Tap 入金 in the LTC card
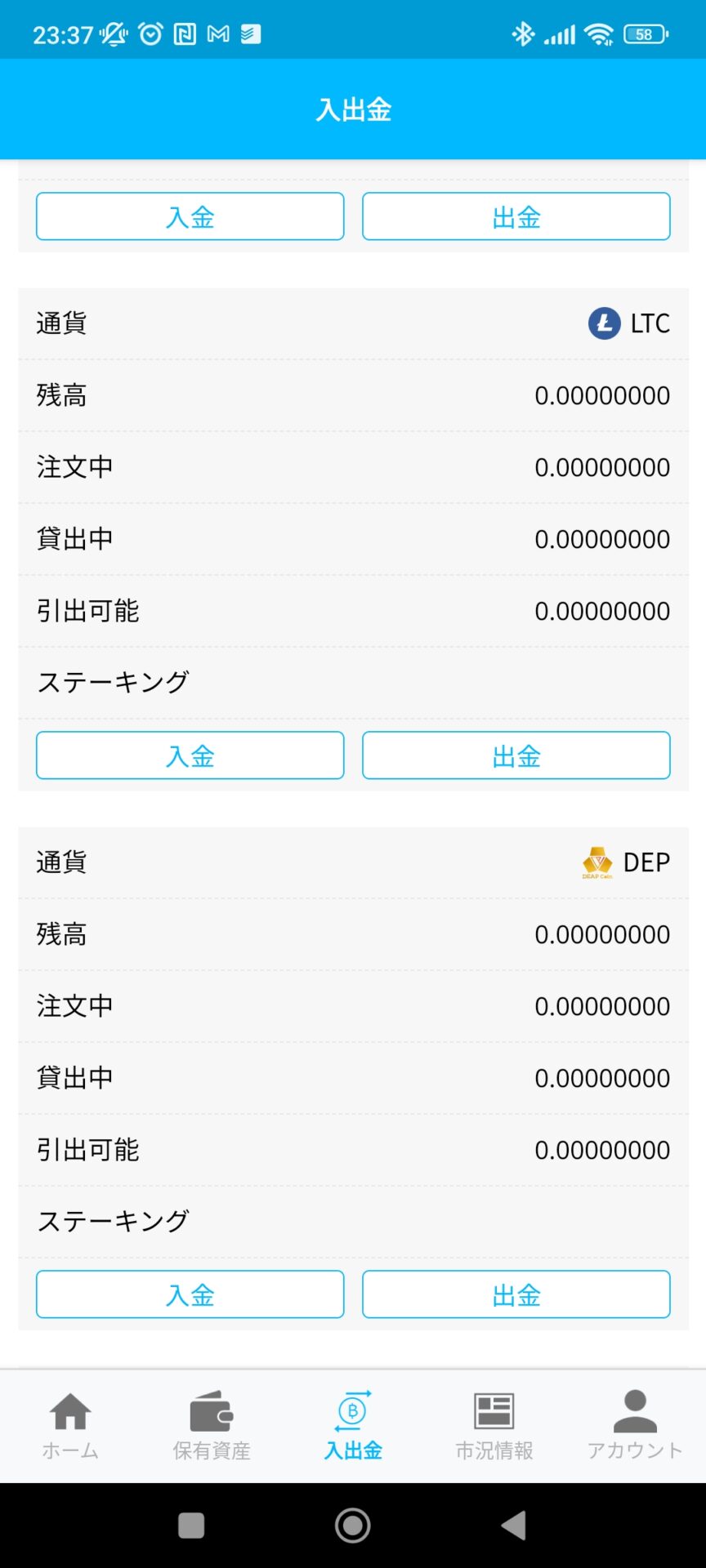706x1568 pixels. [190, 755]
